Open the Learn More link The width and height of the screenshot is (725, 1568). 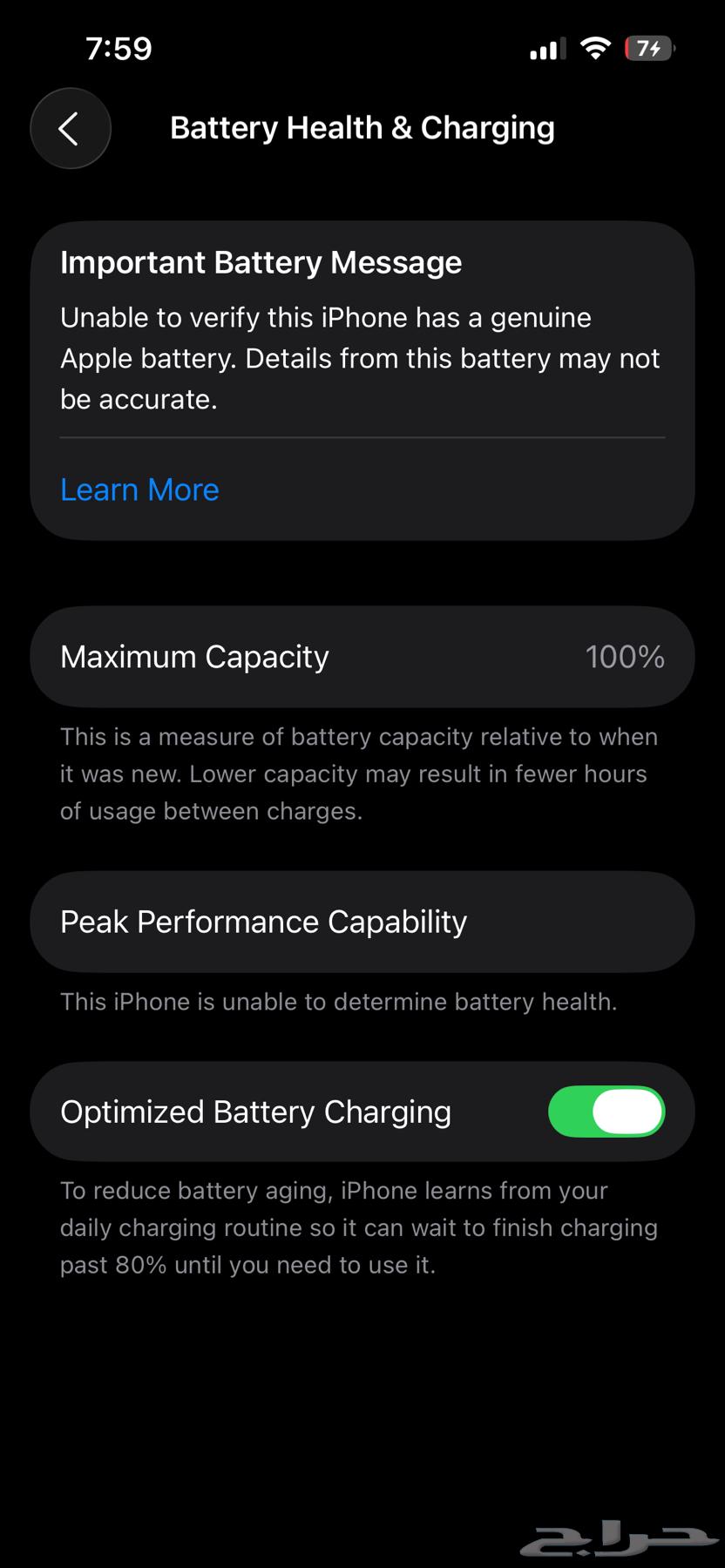[139, 490]
